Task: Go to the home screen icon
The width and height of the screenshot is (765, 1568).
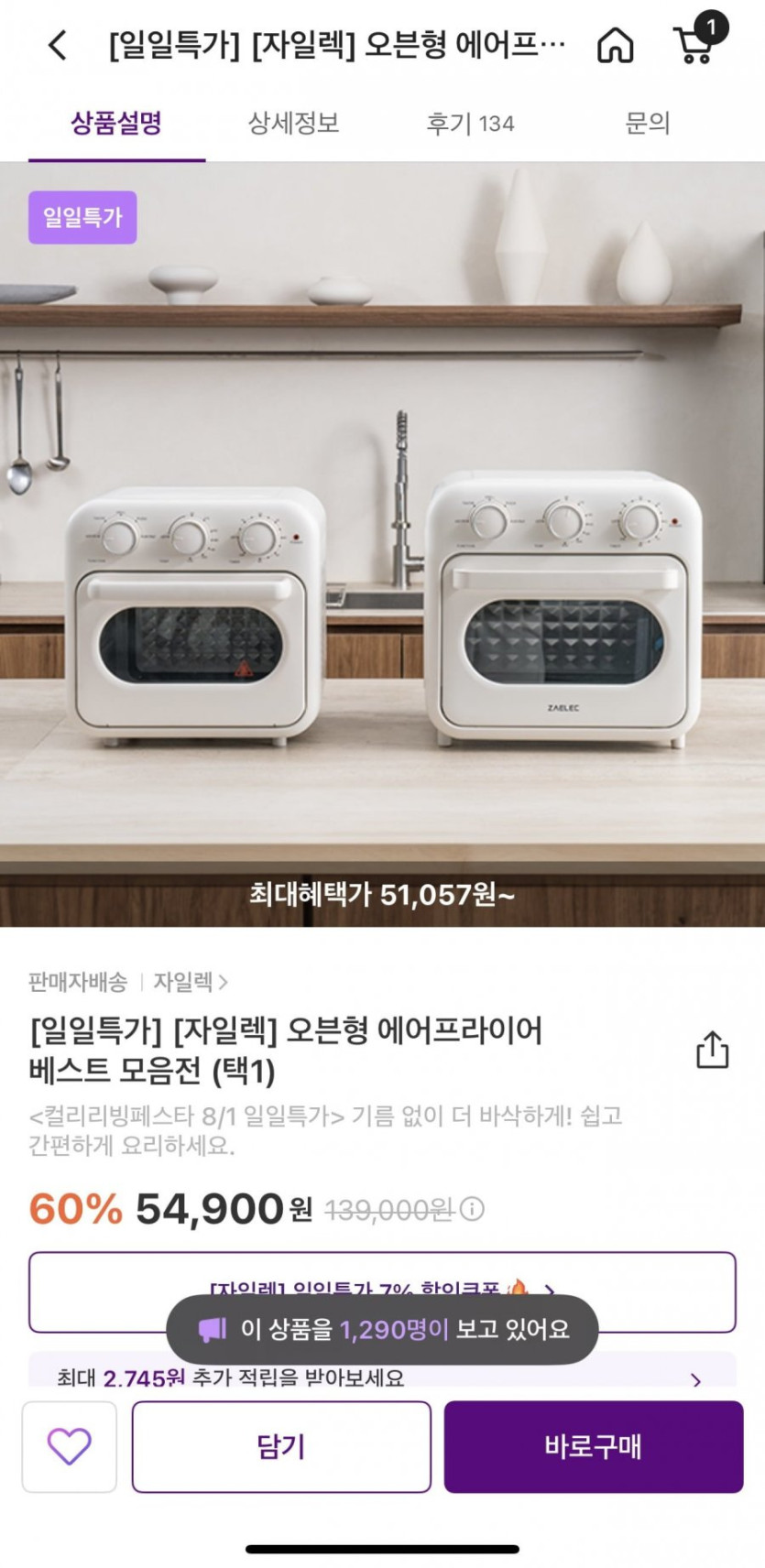Action: [615, 45]
